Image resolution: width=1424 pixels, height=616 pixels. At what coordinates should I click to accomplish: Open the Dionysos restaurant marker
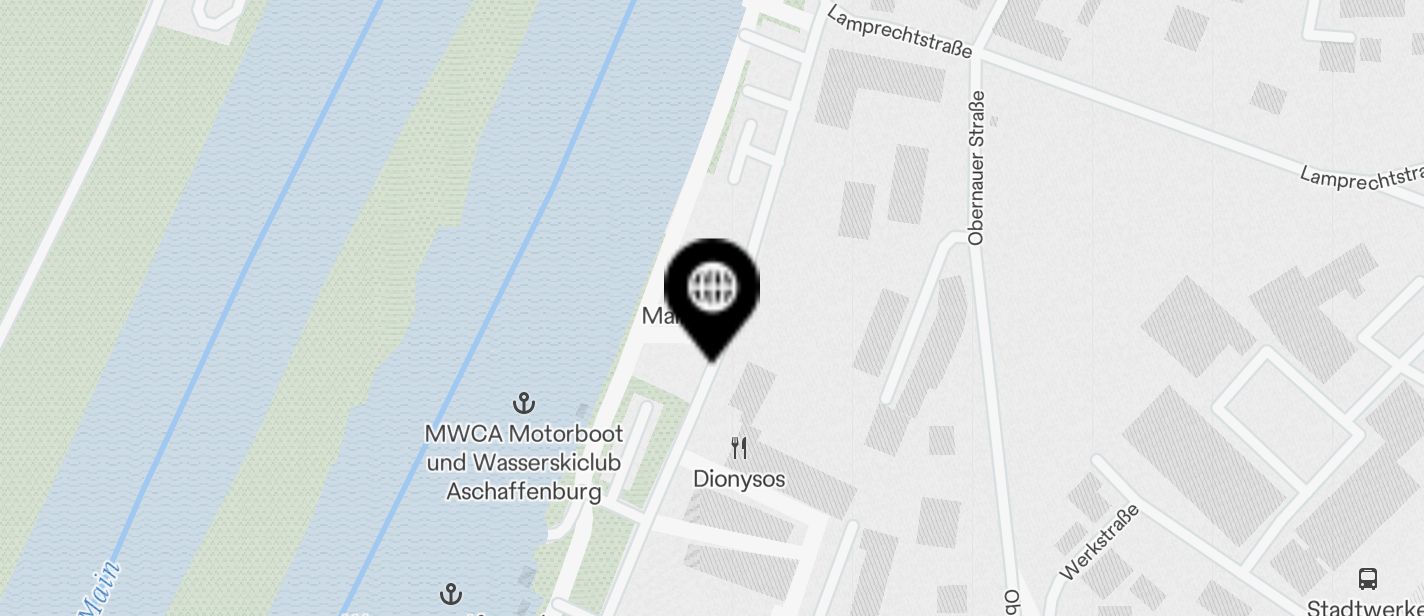pos(739,448)
